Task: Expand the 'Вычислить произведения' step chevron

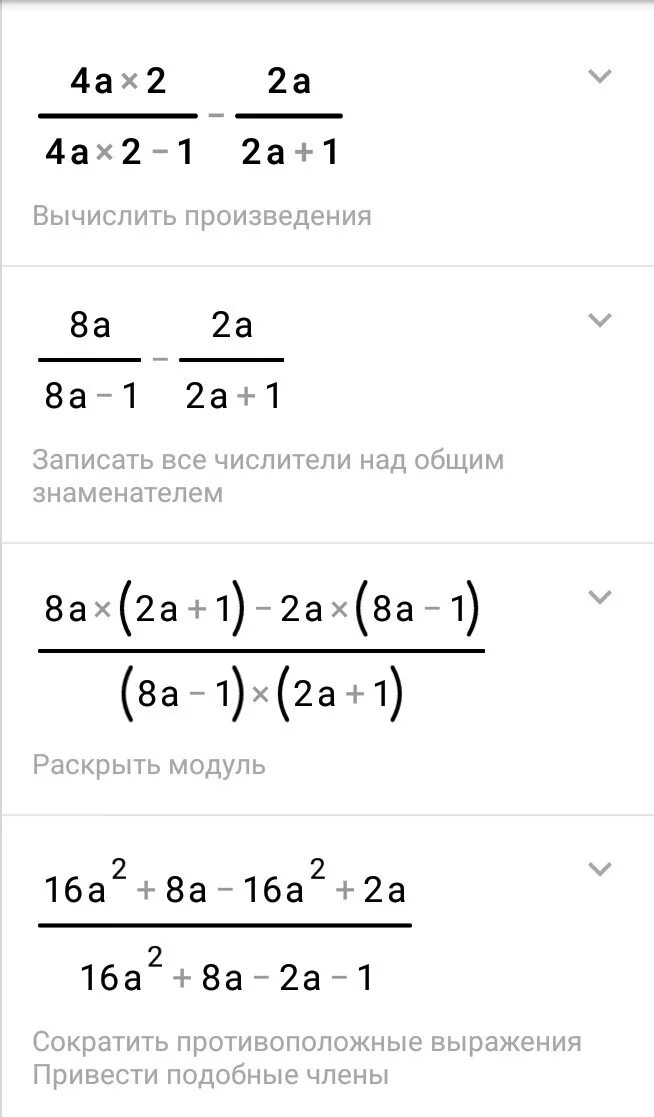Action: [600, 76]
